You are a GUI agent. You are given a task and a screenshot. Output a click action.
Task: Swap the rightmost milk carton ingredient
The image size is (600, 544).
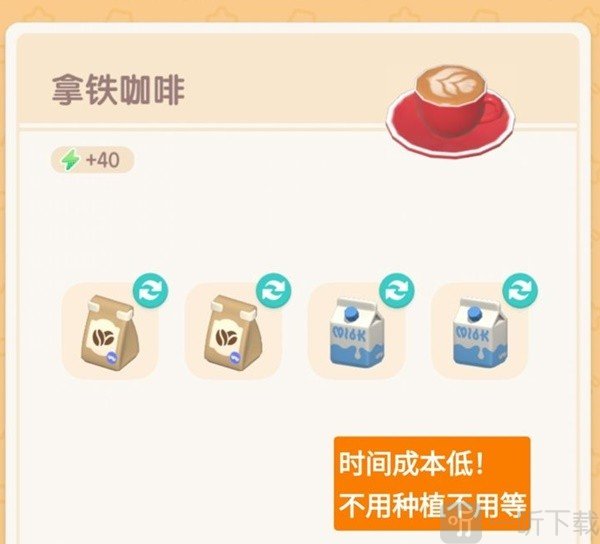click(x=519, y=291)
